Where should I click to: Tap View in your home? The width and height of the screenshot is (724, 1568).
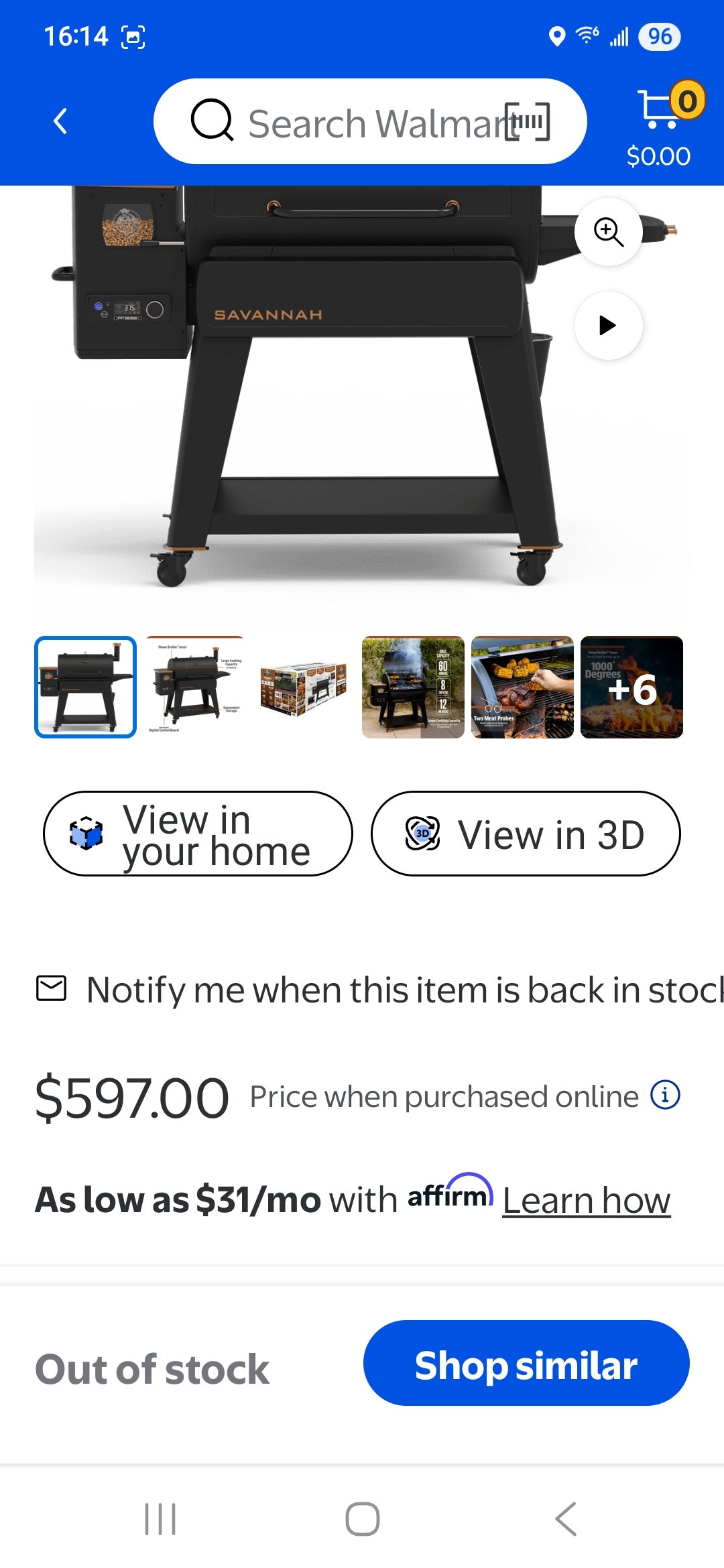[x=198, y=834]
